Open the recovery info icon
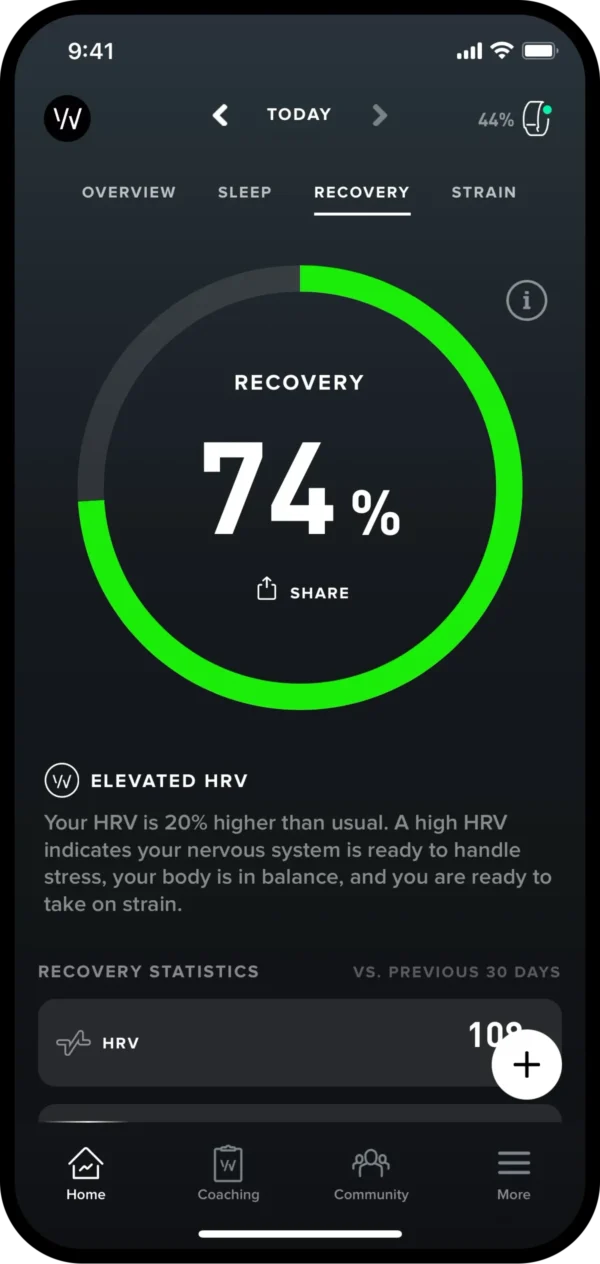The image size is (600, 1264). click(x=527, y=299)
